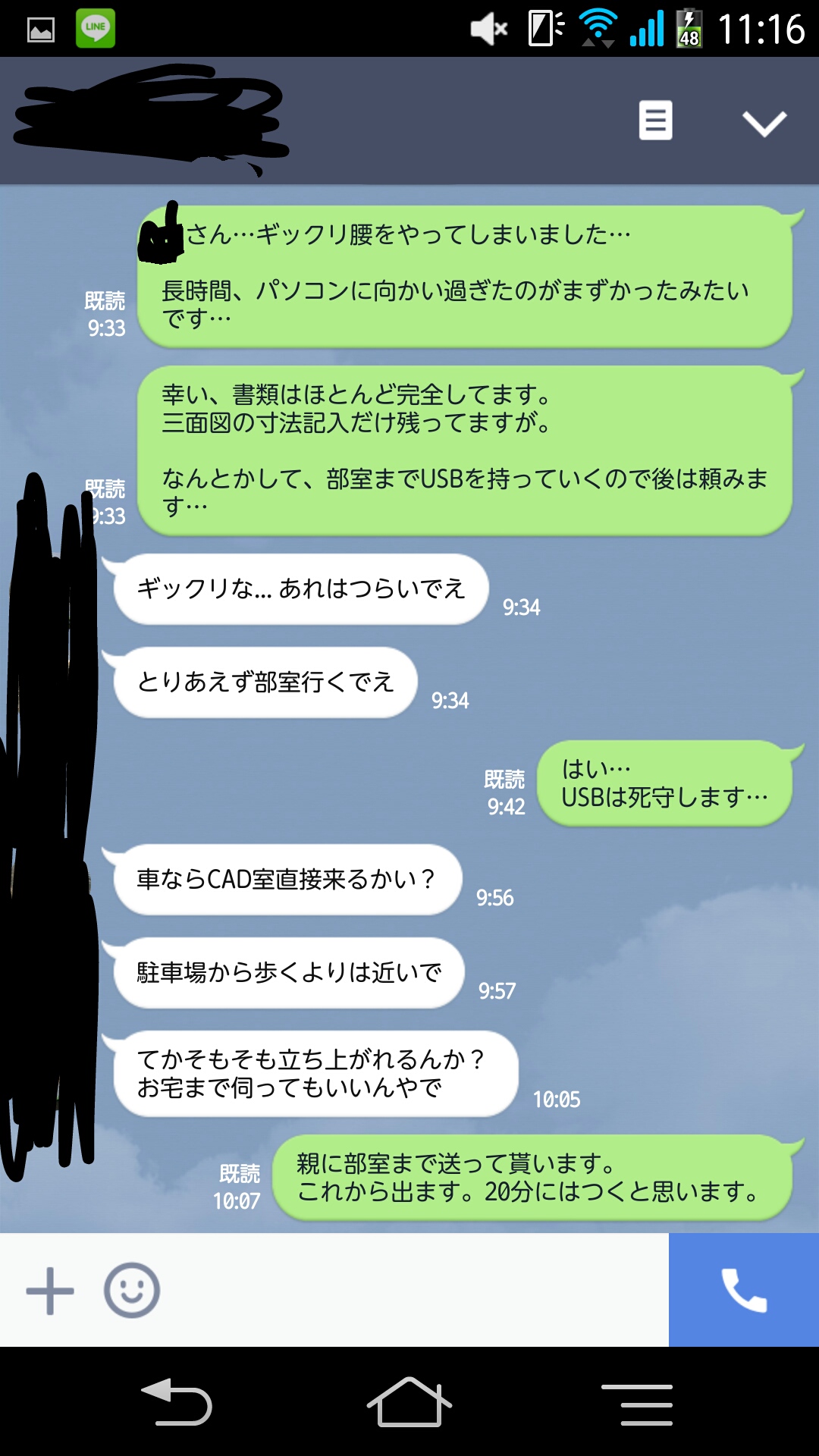Expand the chat options chevron
The image size is (819, 1456).
[x=764, y=123]
